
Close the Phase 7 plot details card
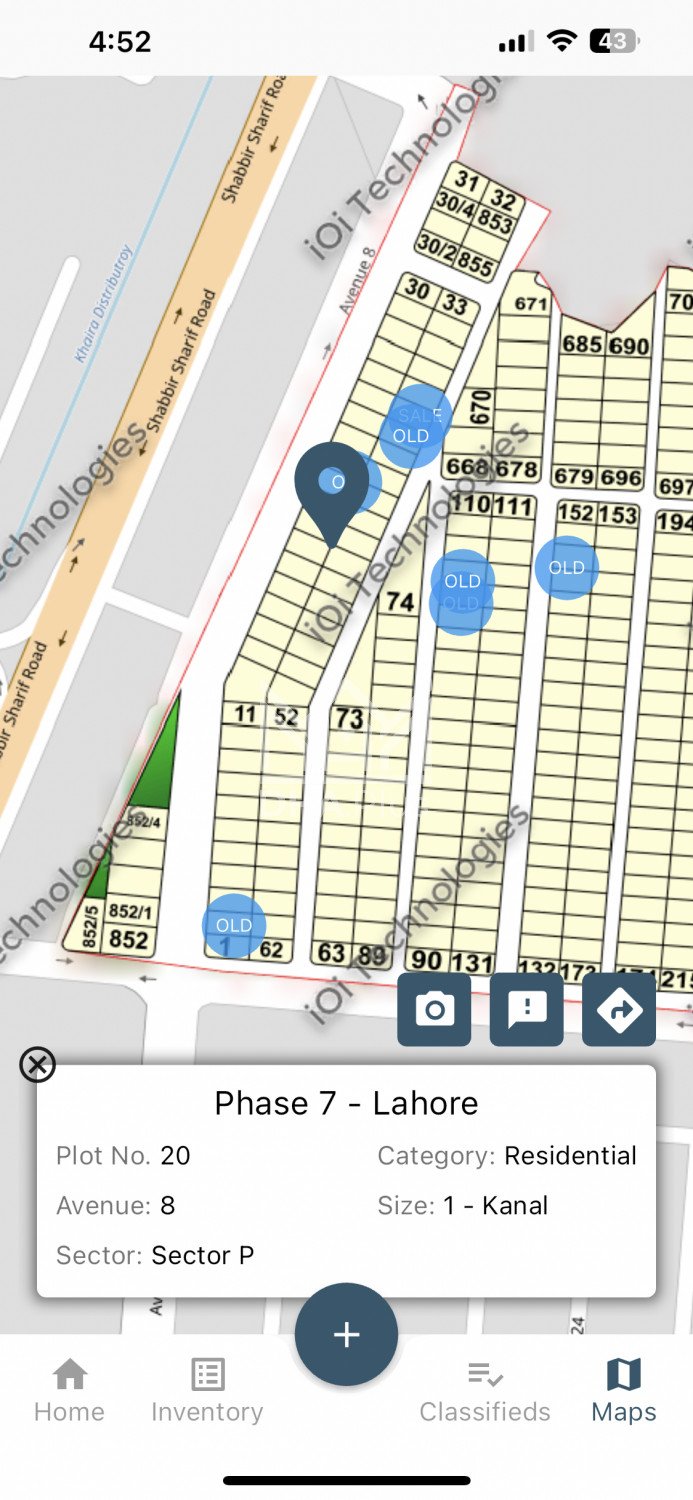tap(37, 1065)
